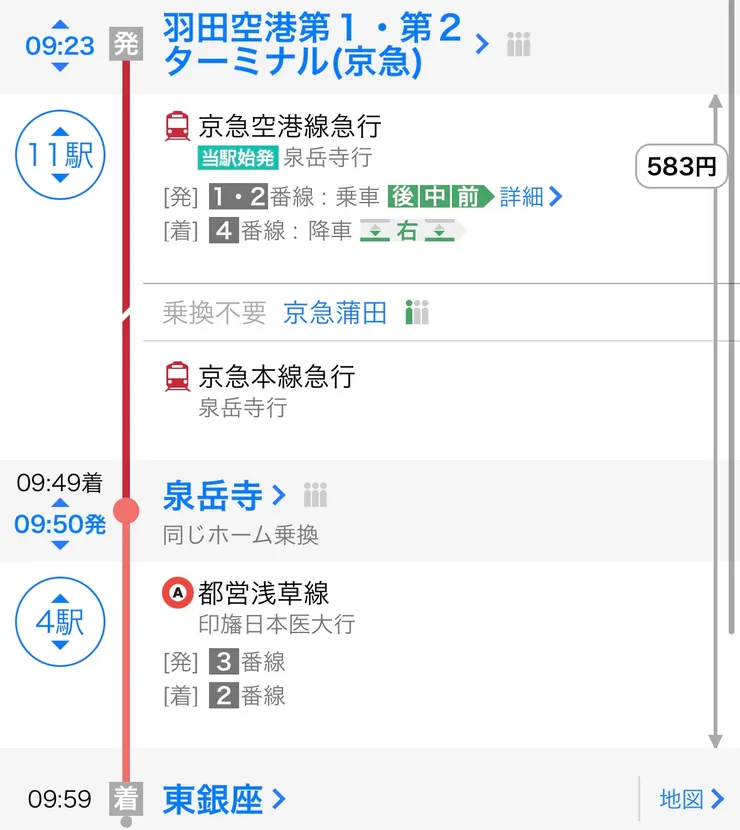This screenshot has width=740, height=830.
Task: Click the crowd icon next to 泉岳寺
Action: point(316,494)
